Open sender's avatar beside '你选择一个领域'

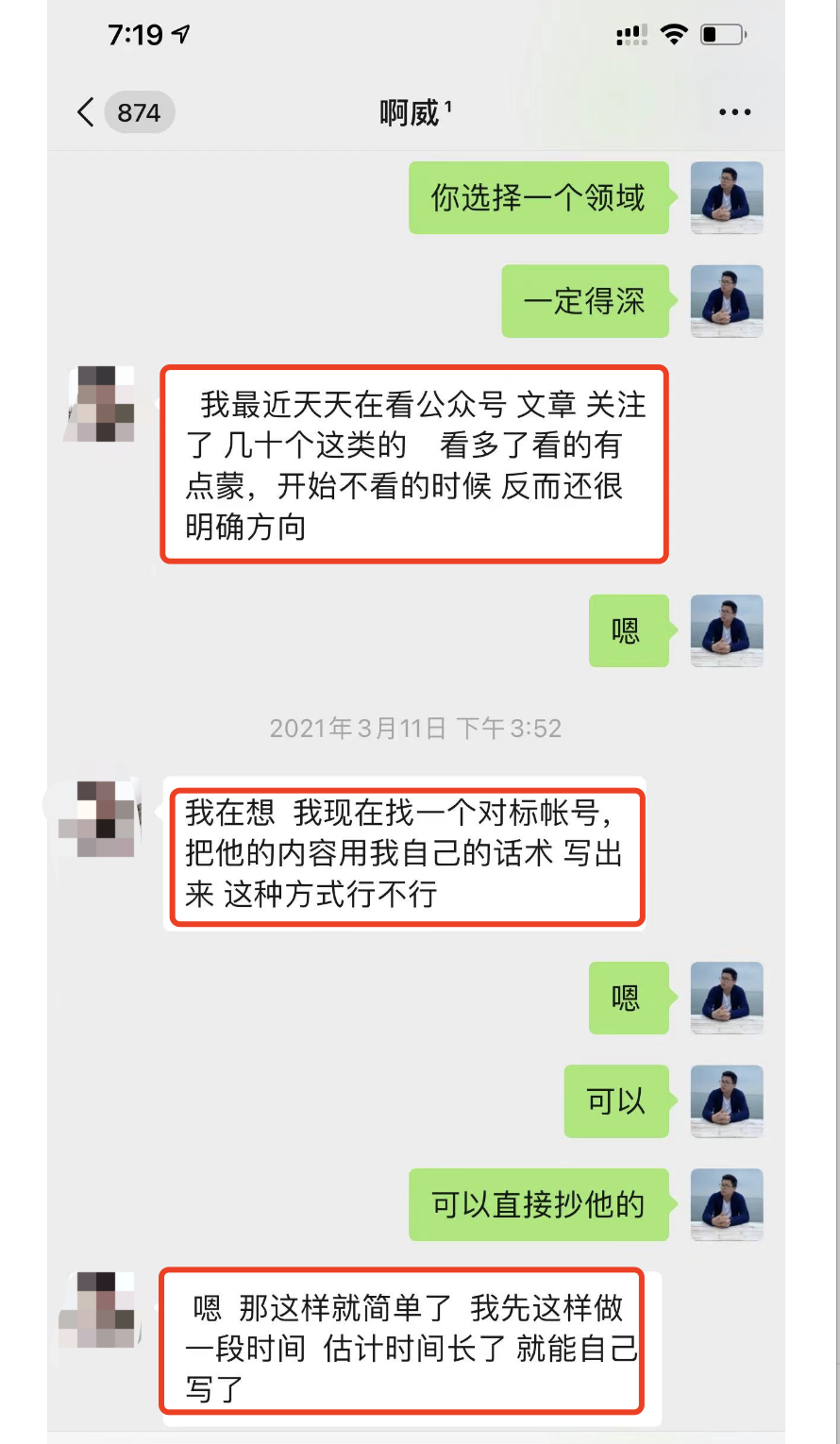727,197
